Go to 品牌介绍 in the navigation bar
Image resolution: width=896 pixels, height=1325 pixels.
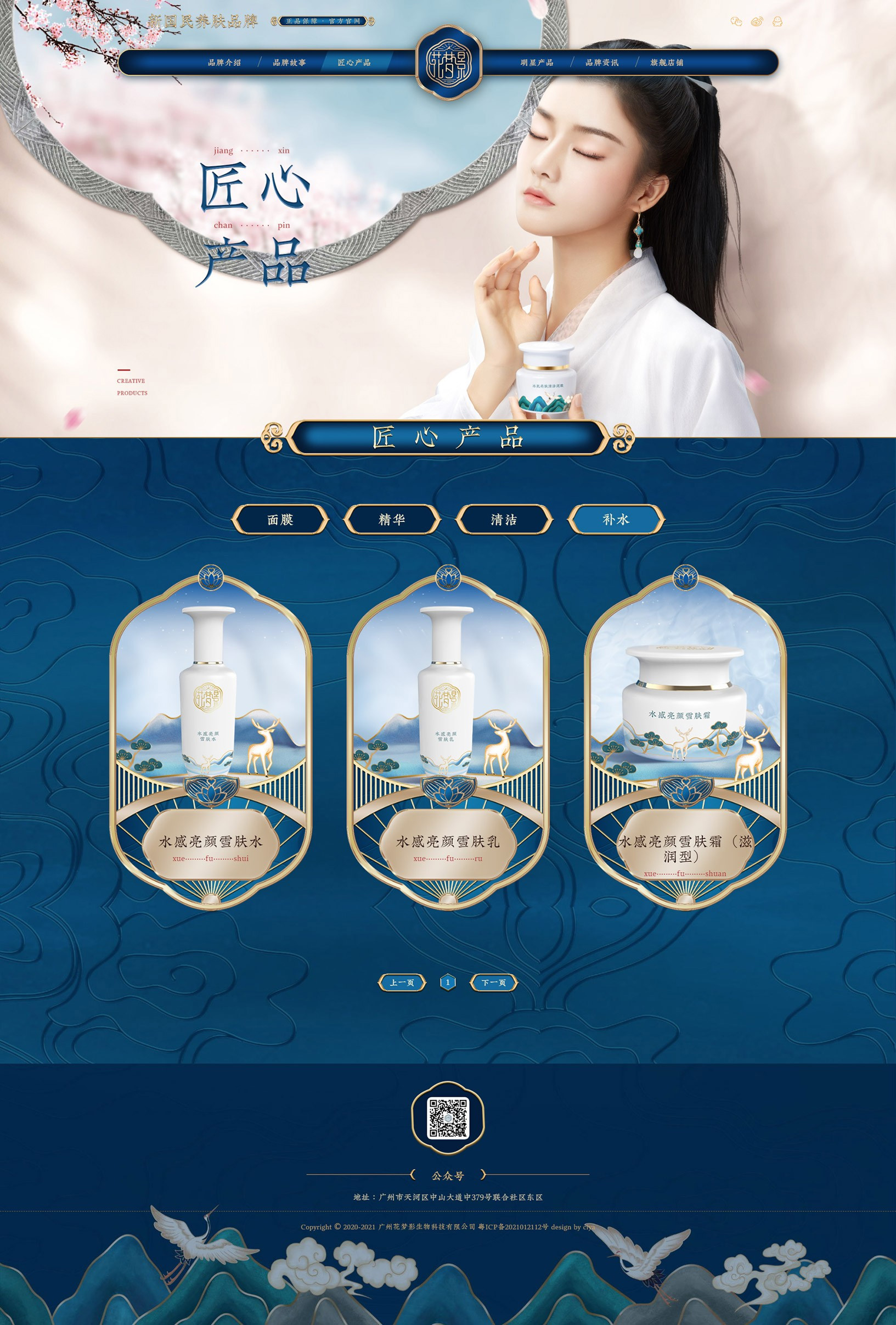tap(224, 63)
